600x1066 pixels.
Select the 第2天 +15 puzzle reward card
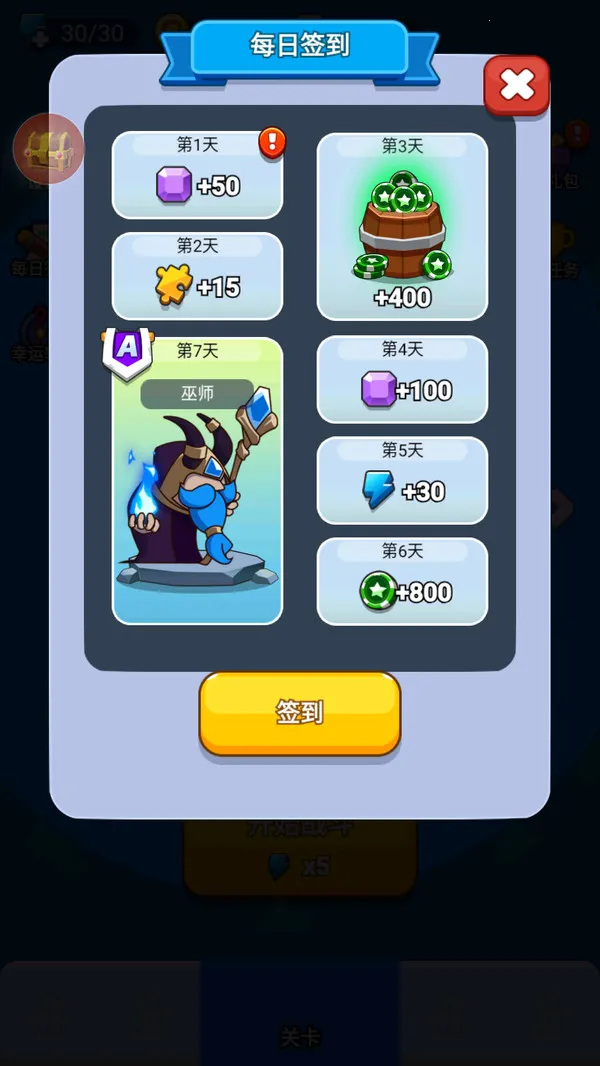point(197,276)
